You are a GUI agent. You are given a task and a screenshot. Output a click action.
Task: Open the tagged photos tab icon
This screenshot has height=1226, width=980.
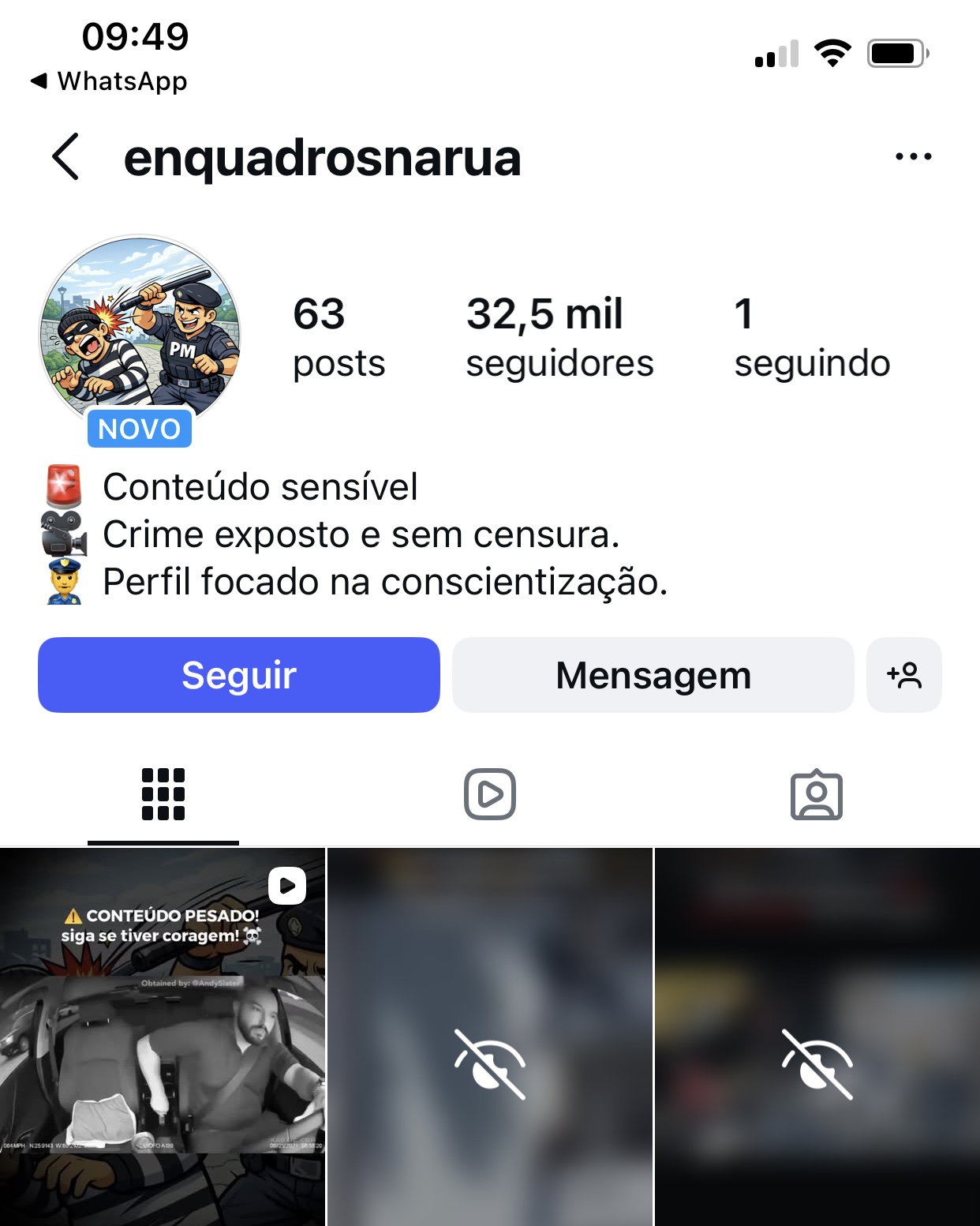(x=817, y=795)
